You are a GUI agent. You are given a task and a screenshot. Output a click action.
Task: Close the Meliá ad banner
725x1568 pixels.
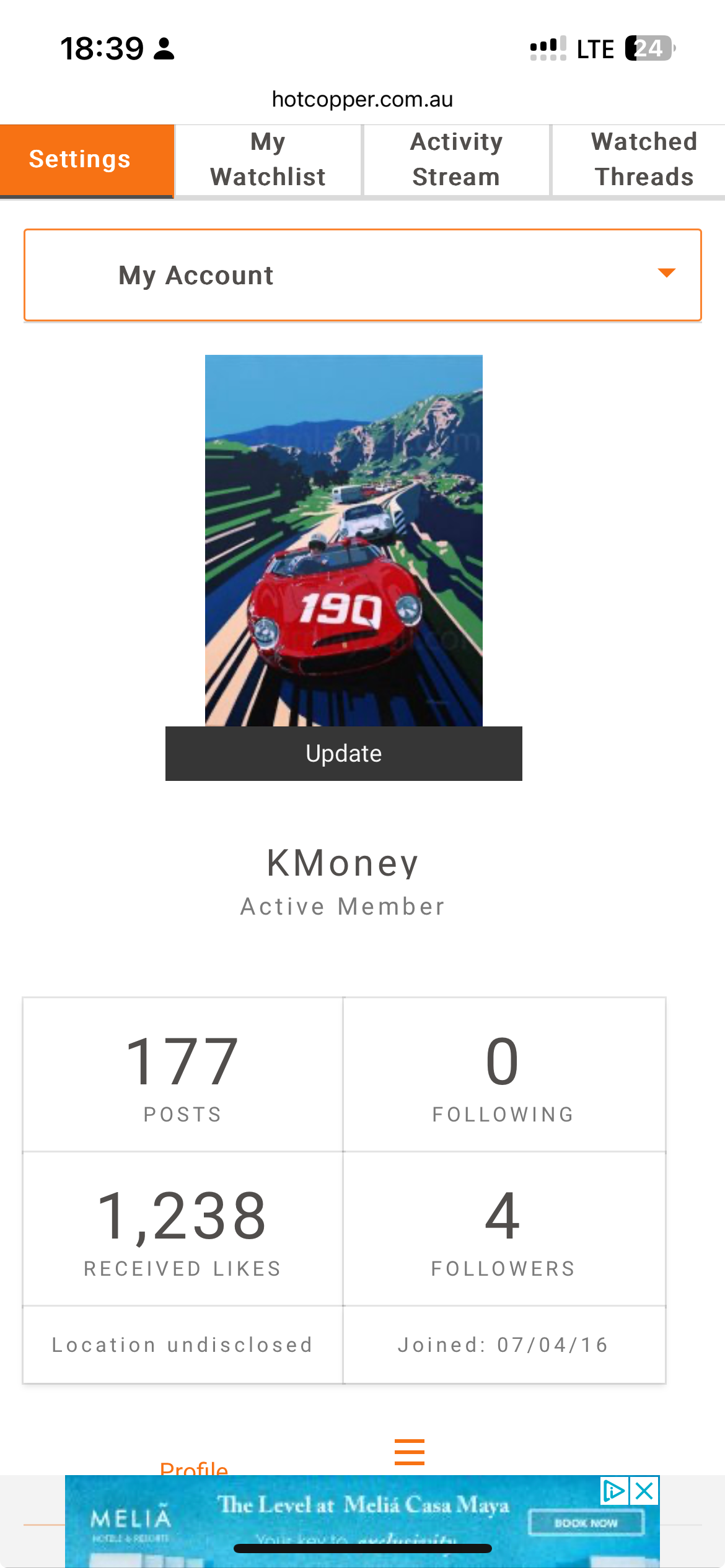pos(644,1491)
